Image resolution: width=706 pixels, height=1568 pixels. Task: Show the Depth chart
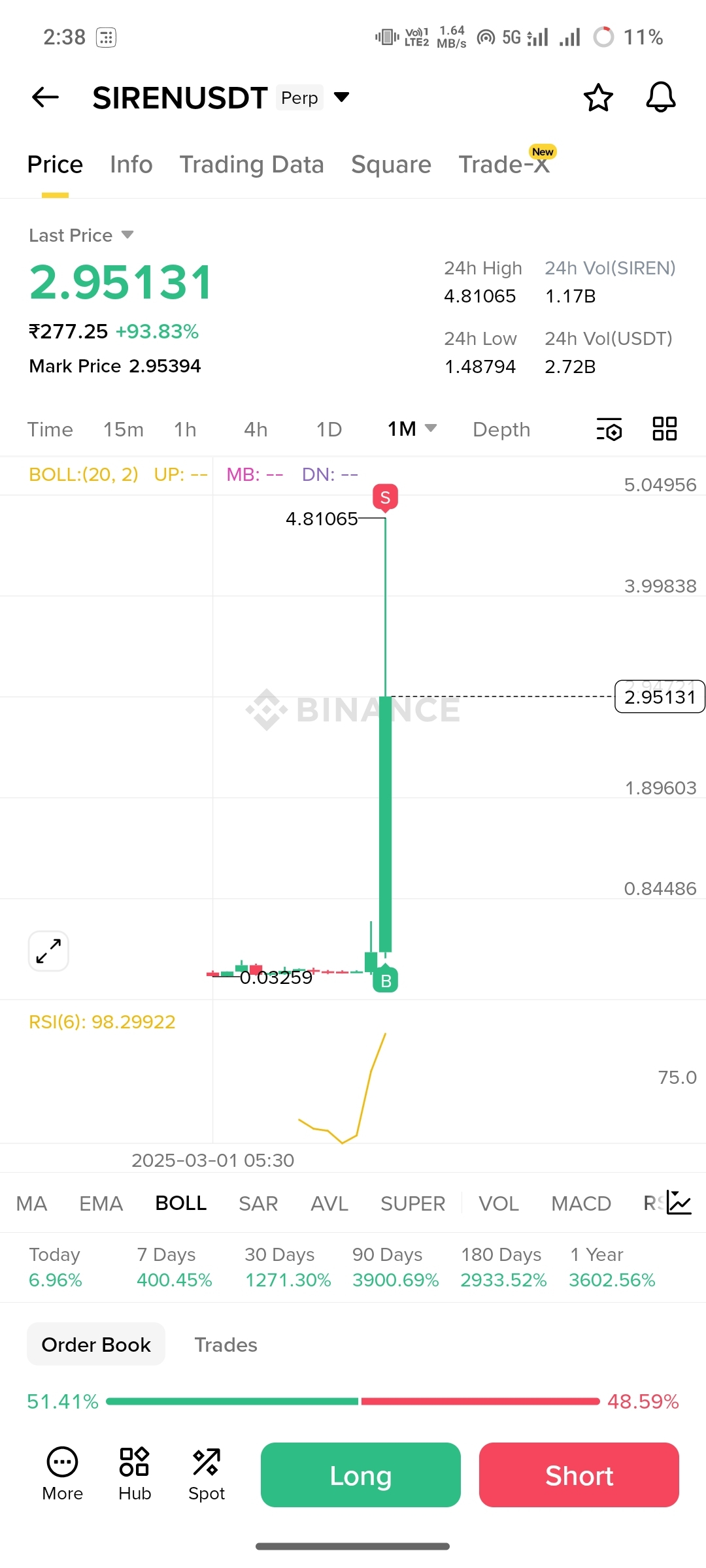coord(501,429)
